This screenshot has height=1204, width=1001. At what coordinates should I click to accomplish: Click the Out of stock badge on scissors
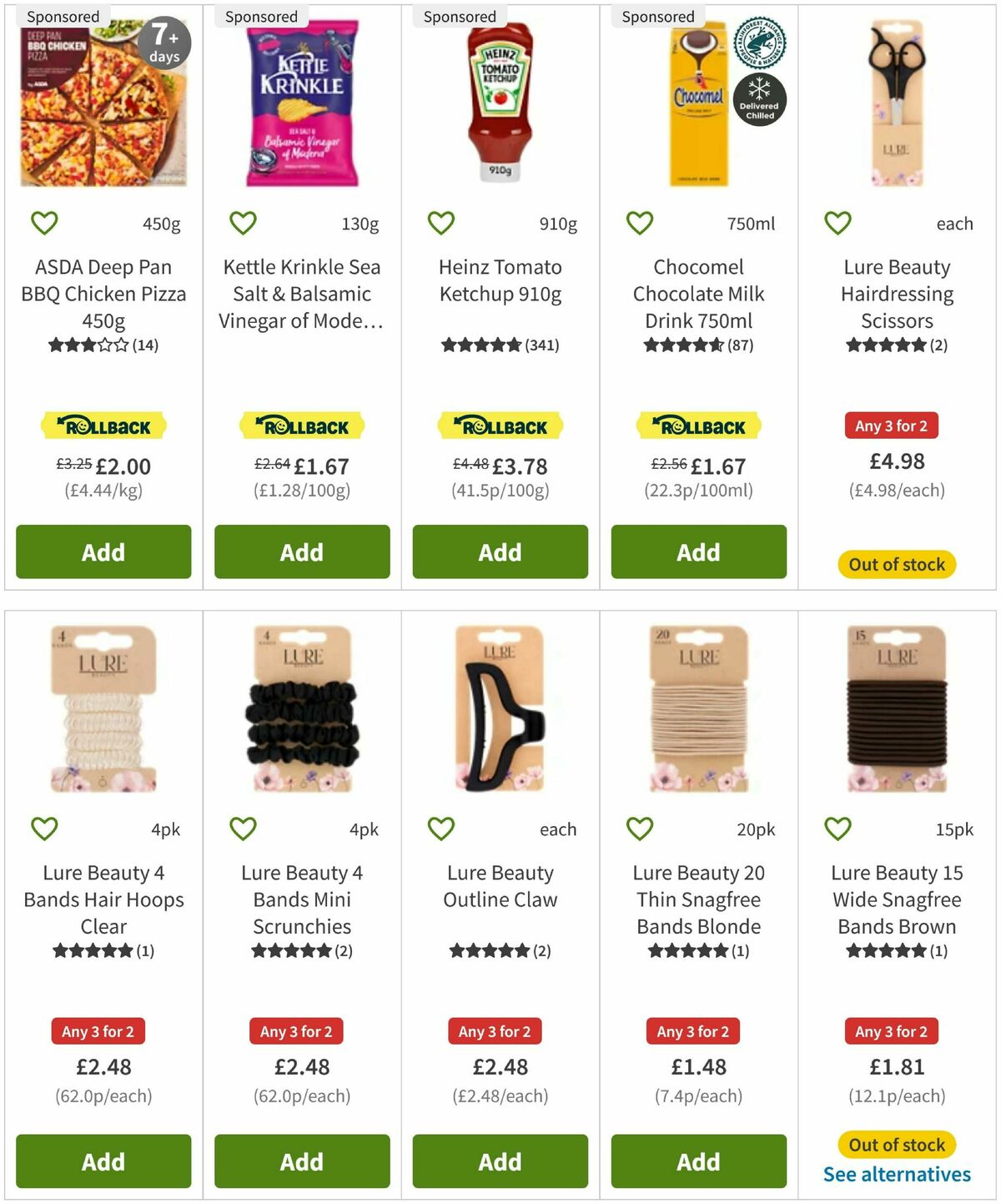point(897,564)
